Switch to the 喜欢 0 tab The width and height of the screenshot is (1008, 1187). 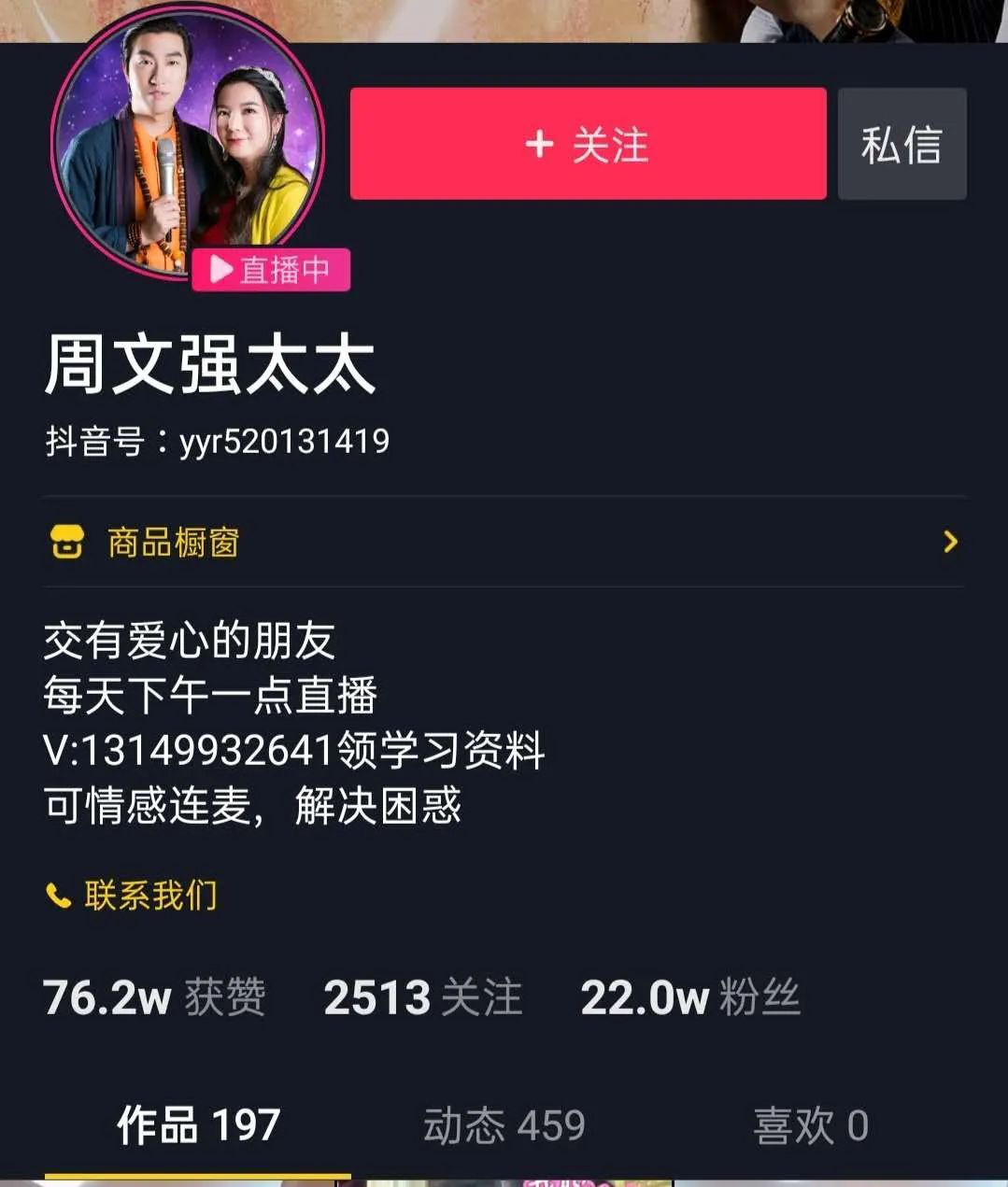click(810, 1125)
